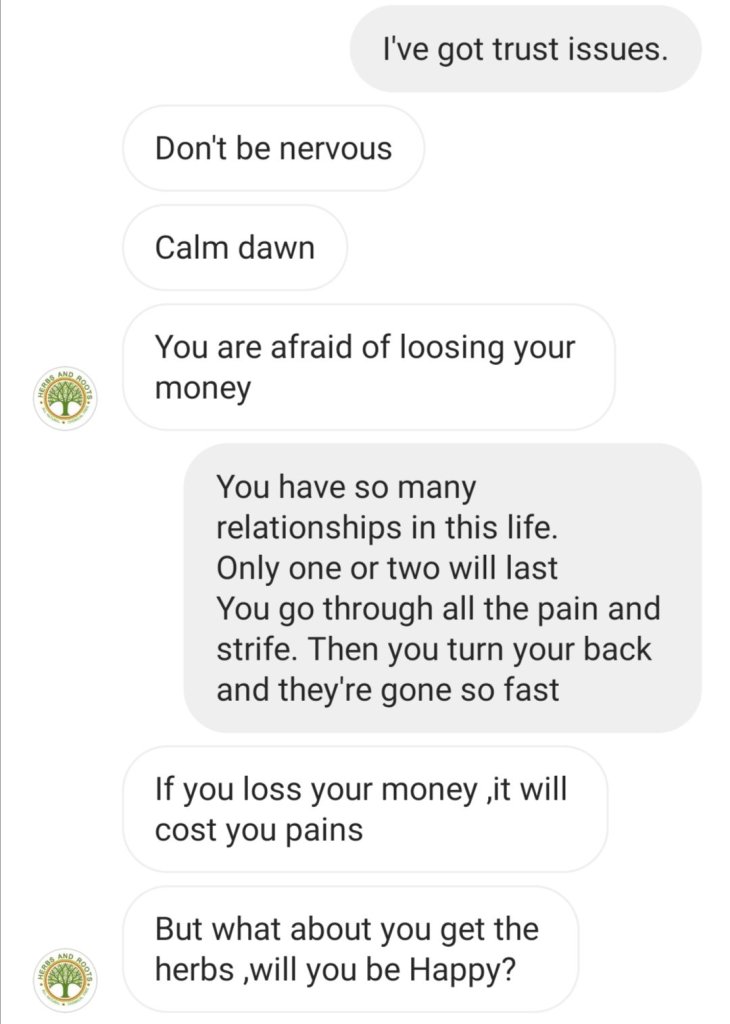Open sender avatar beside "afraid of loosing your money"
Viewport: 730px width, 1024px height.
click(65, 398)
